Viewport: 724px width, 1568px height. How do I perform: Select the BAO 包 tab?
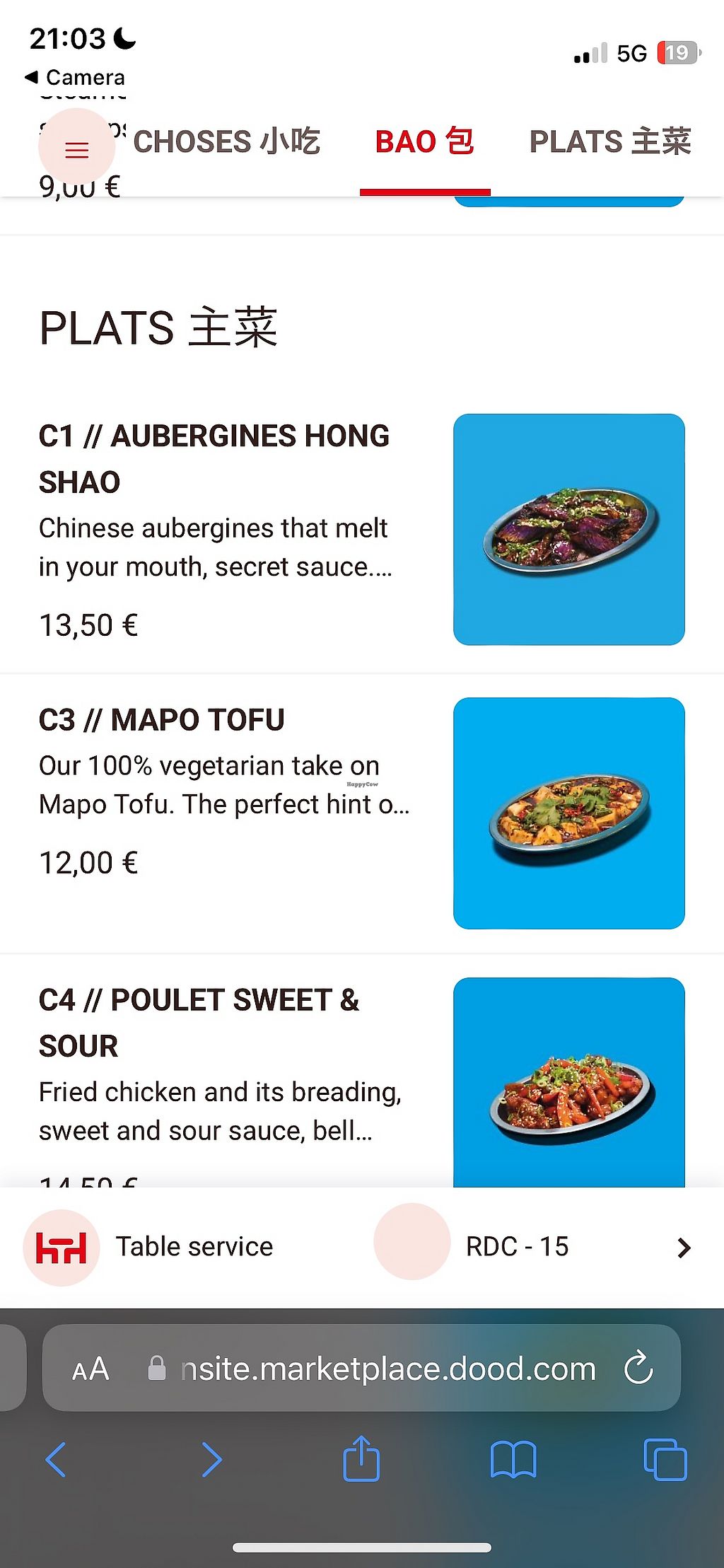point(424,141)
